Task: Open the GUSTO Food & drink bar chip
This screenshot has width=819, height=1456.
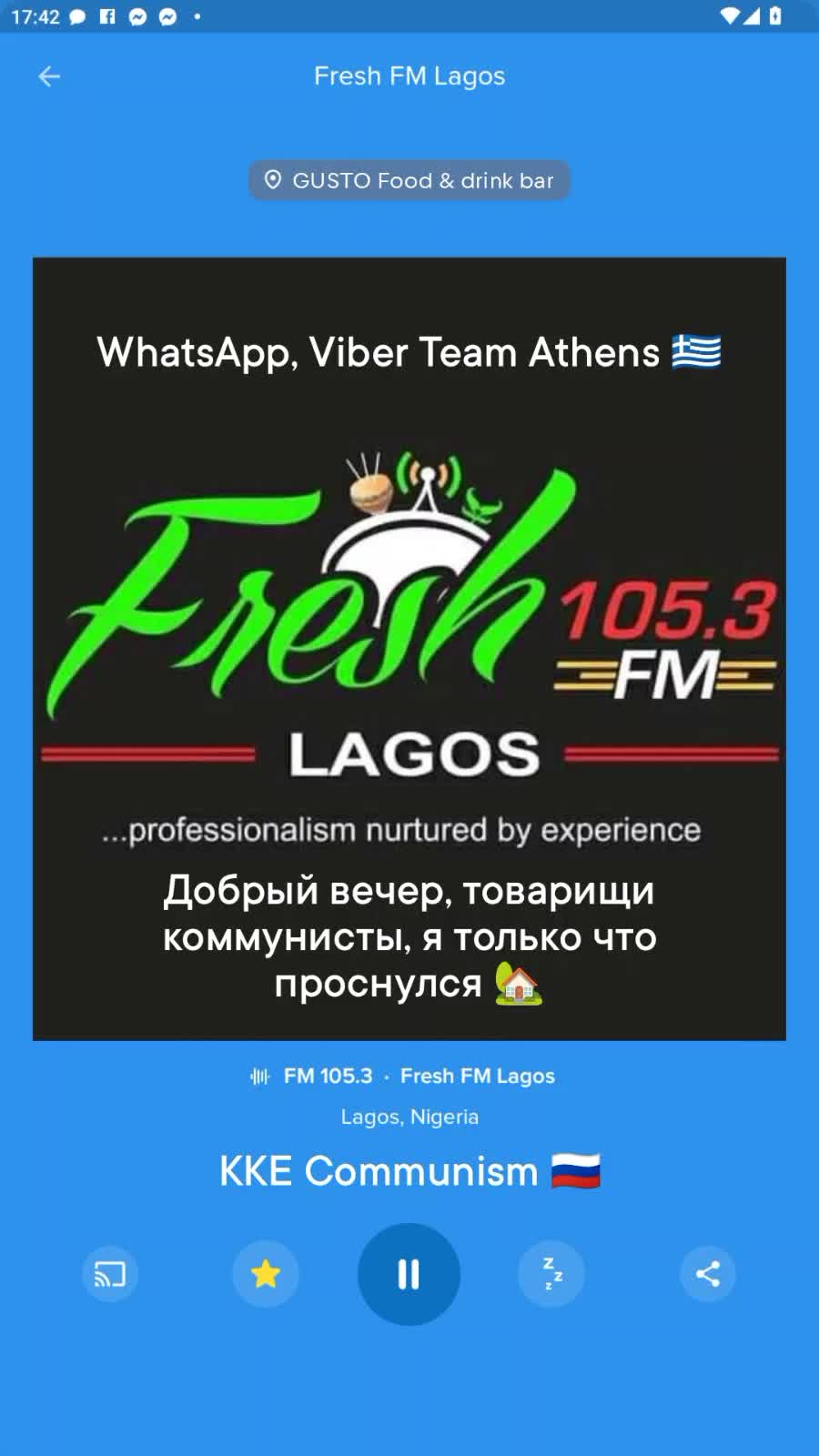Action: click(409, 180)
